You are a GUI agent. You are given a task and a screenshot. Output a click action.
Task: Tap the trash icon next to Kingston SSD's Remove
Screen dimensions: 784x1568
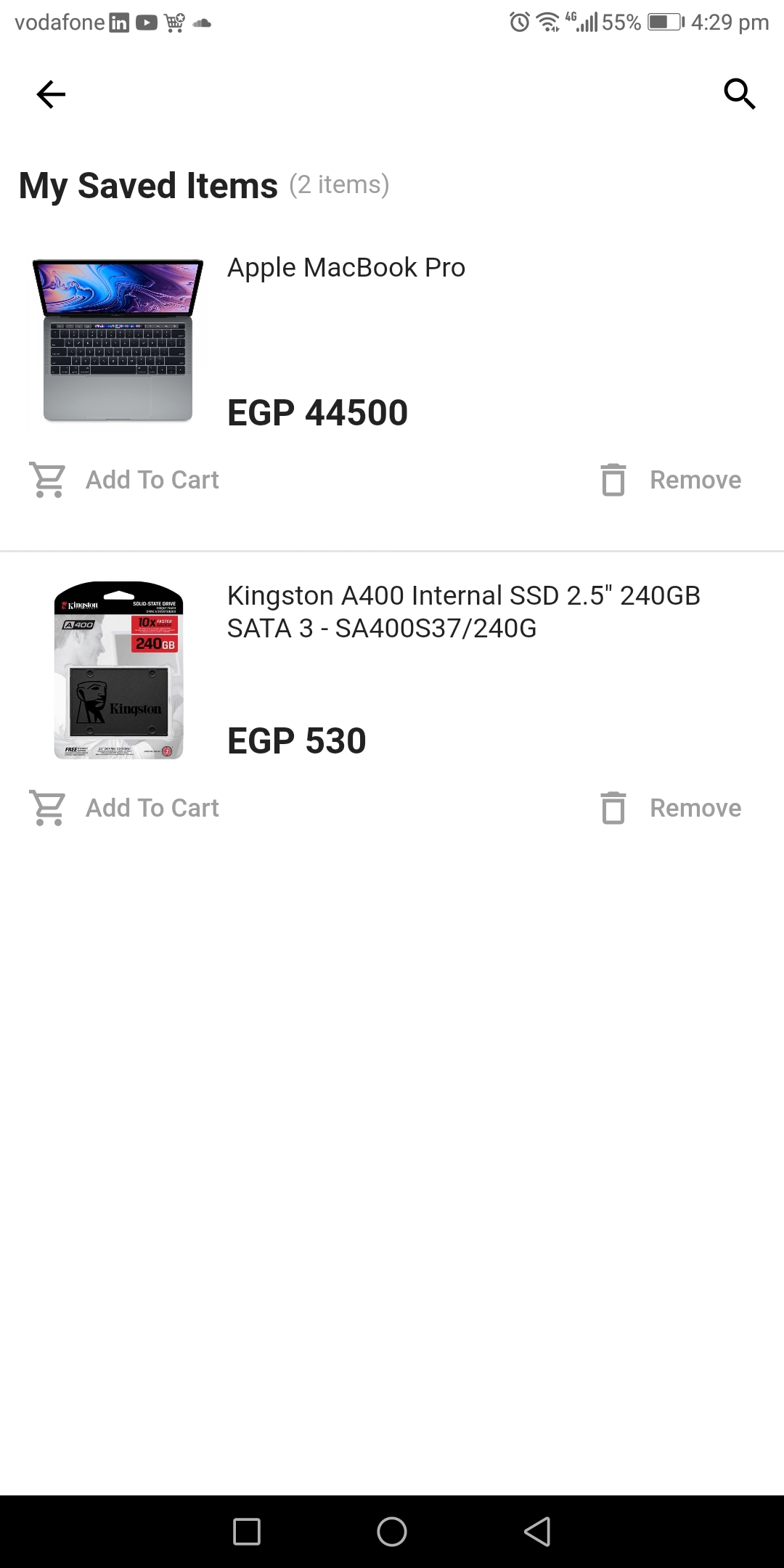pos(613,807)
